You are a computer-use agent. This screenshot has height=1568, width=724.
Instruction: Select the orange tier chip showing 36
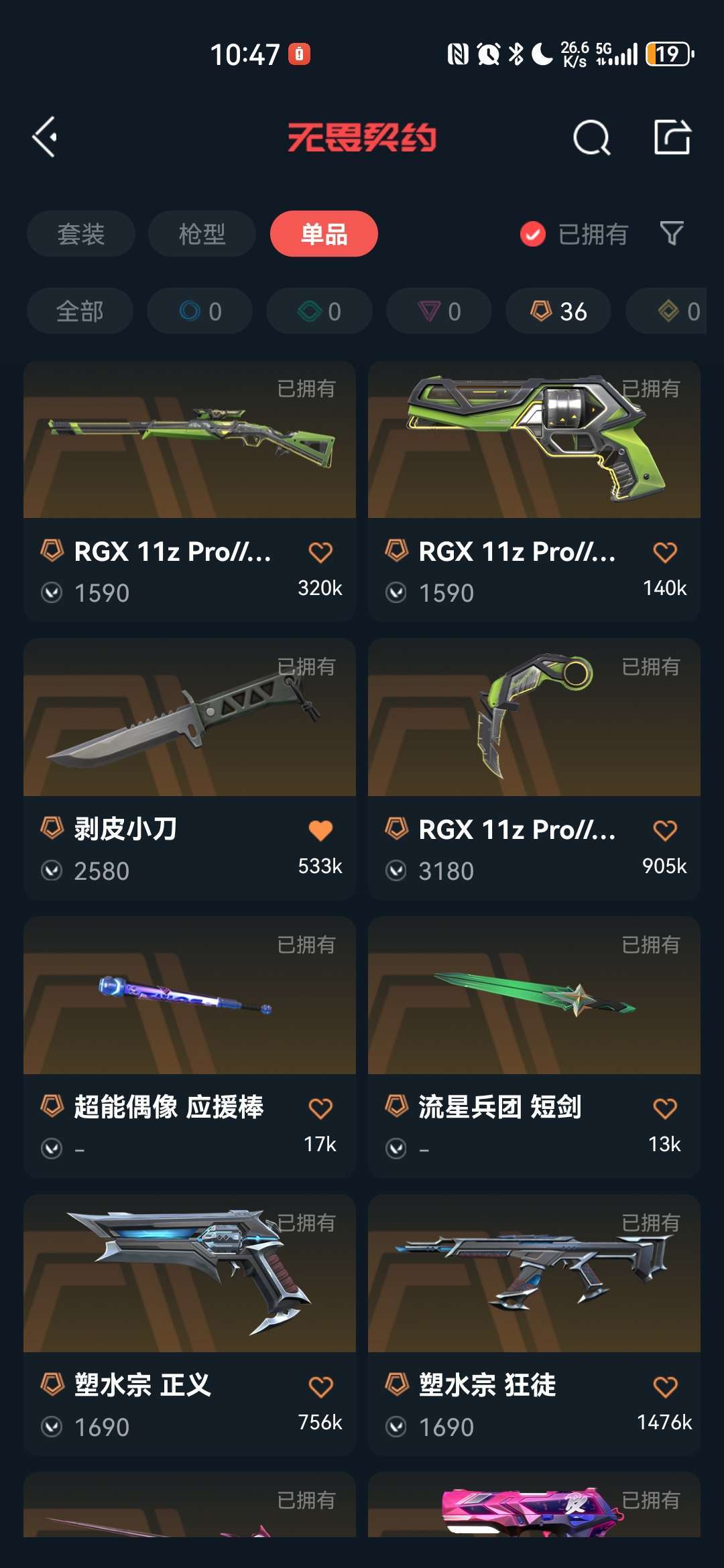[558, 311]
